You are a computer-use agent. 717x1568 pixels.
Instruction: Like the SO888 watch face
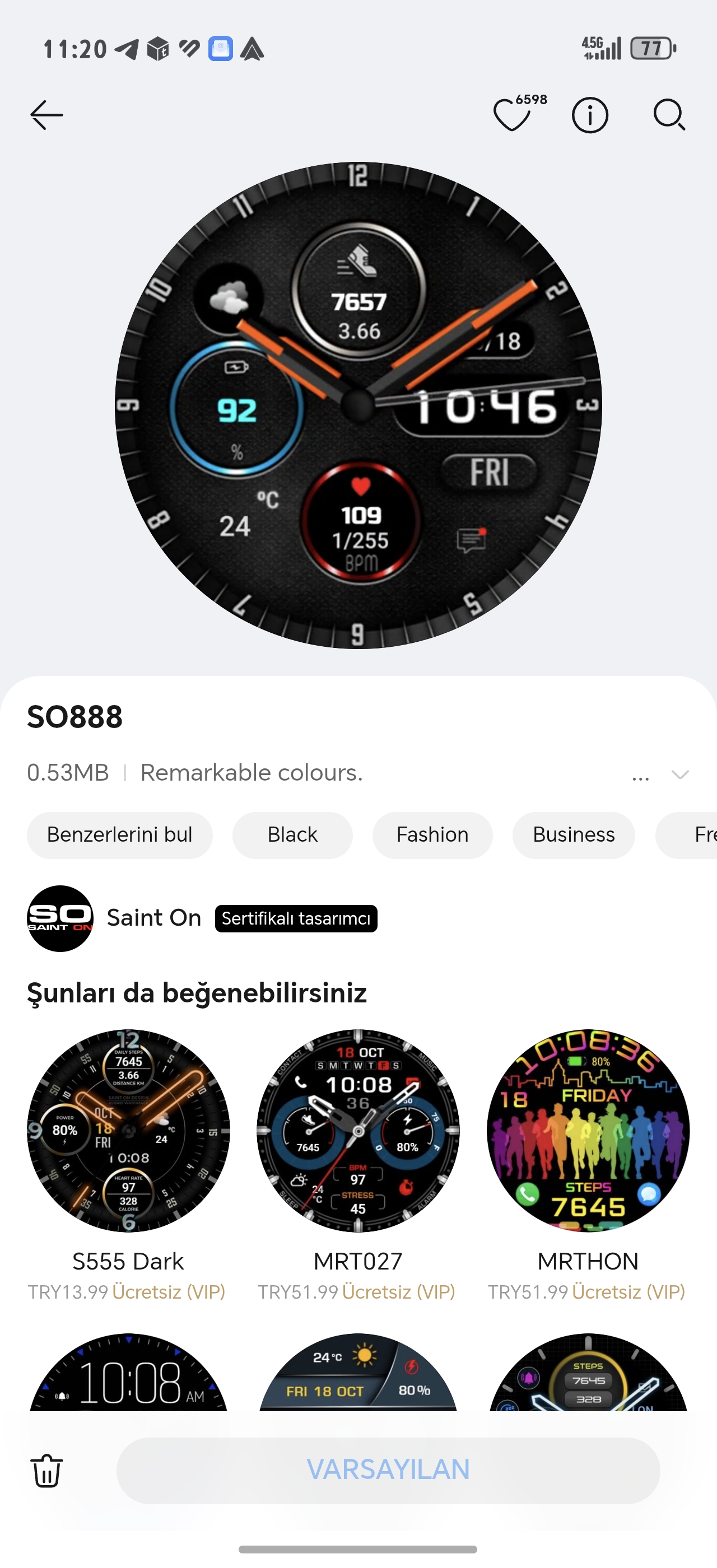pyautogui.click(x=512, y=115)
